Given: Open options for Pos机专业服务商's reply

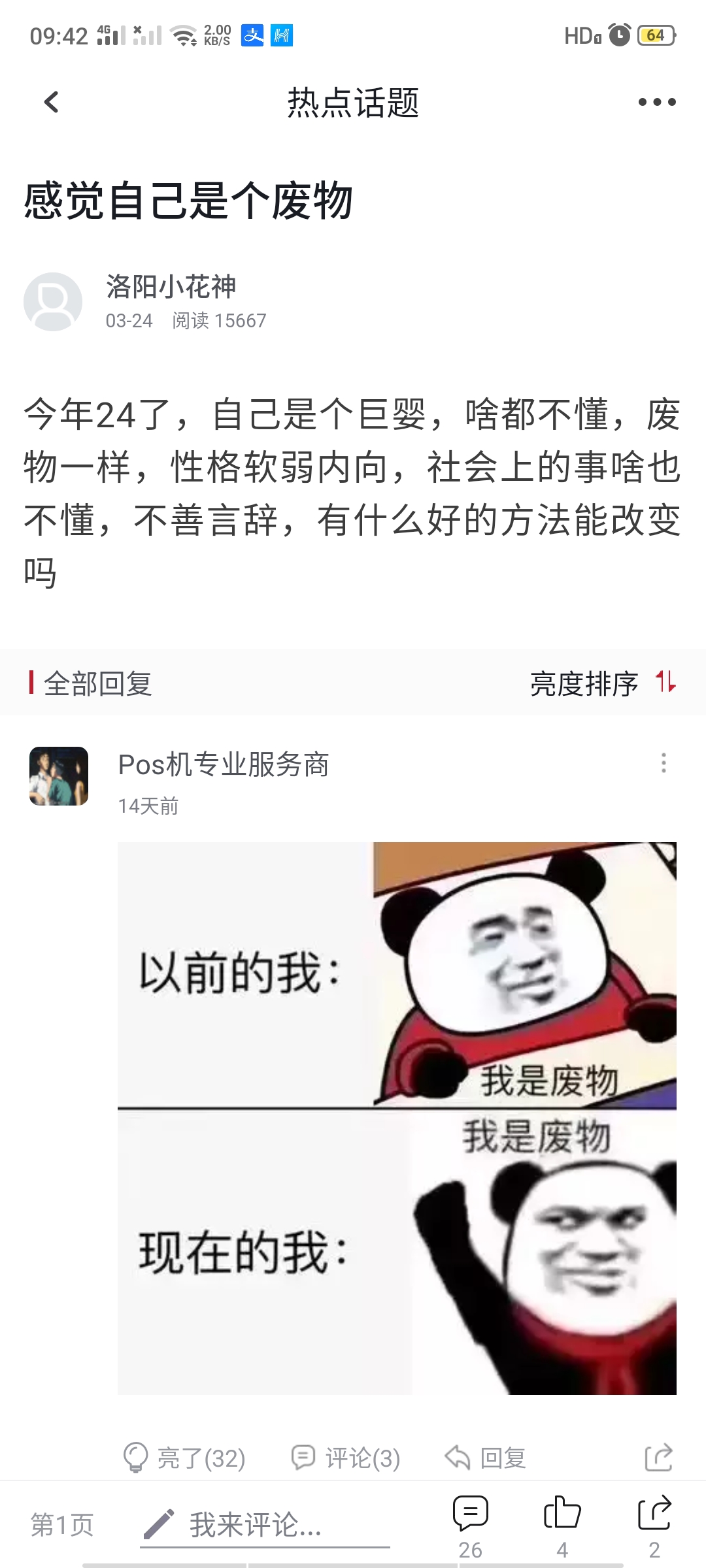Looking at the screenshot, I should tap(664, 763).
